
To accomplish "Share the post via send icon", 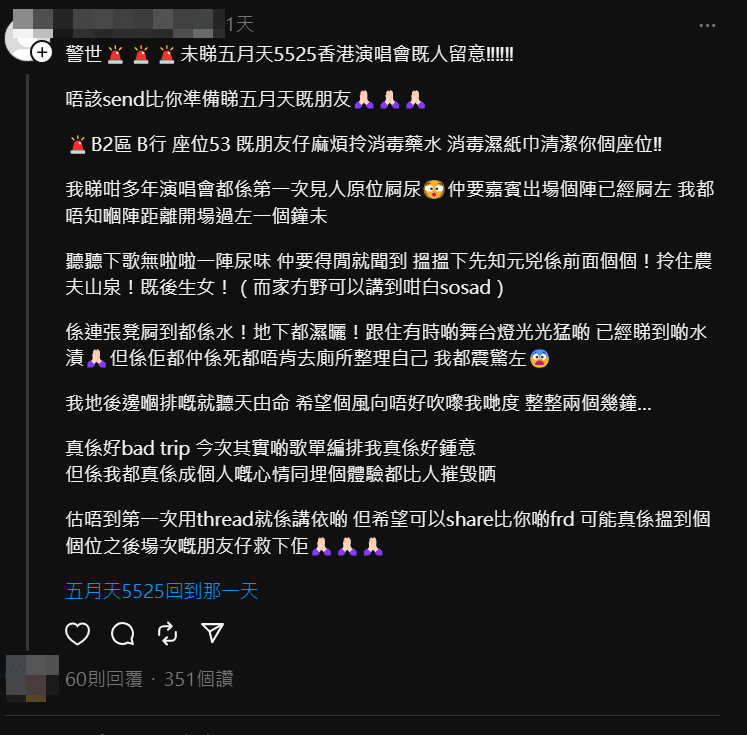I will pos(212,633).
